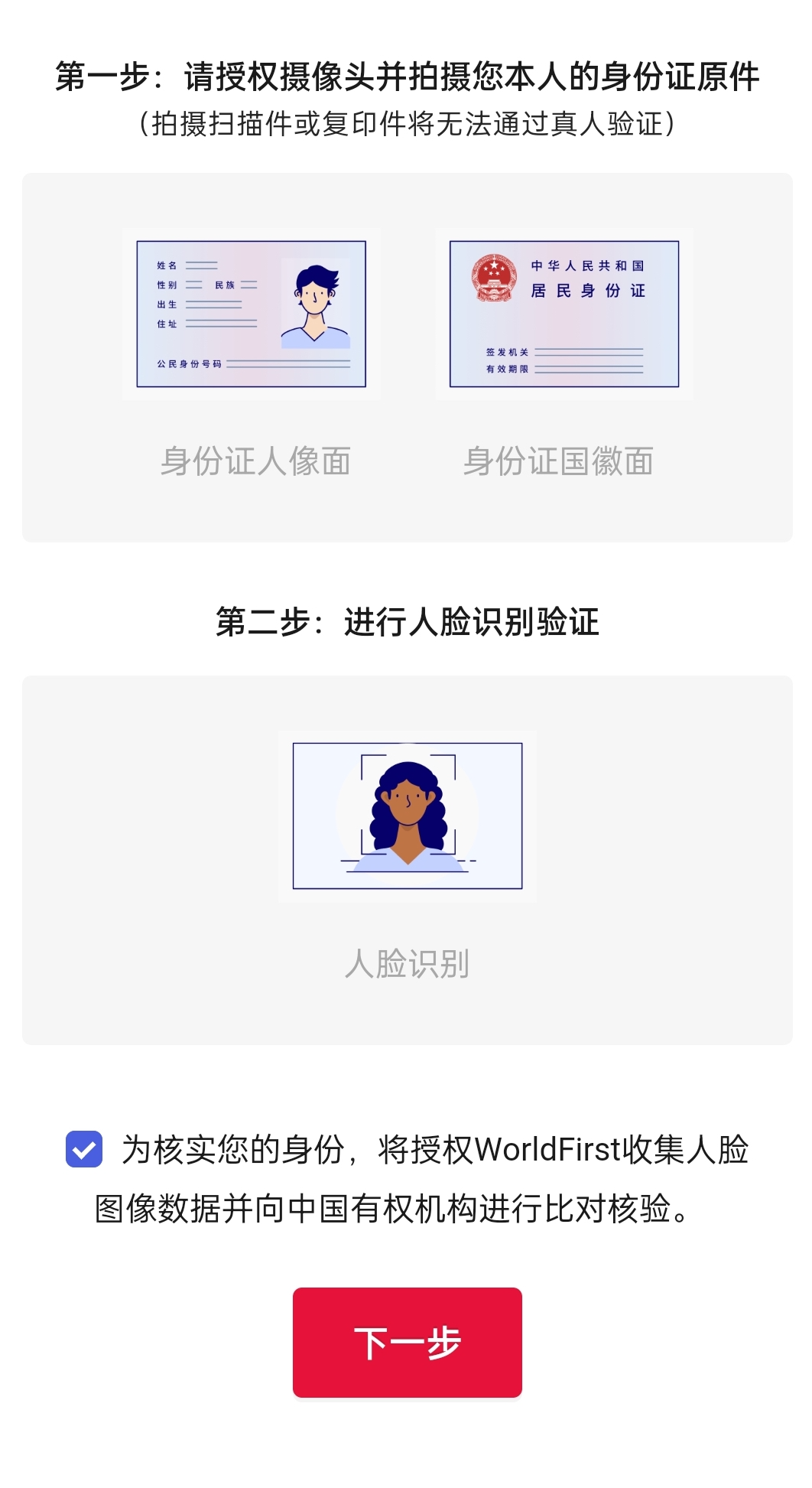Click the ID card portrait side upload illustration

[x=252, y=314]
